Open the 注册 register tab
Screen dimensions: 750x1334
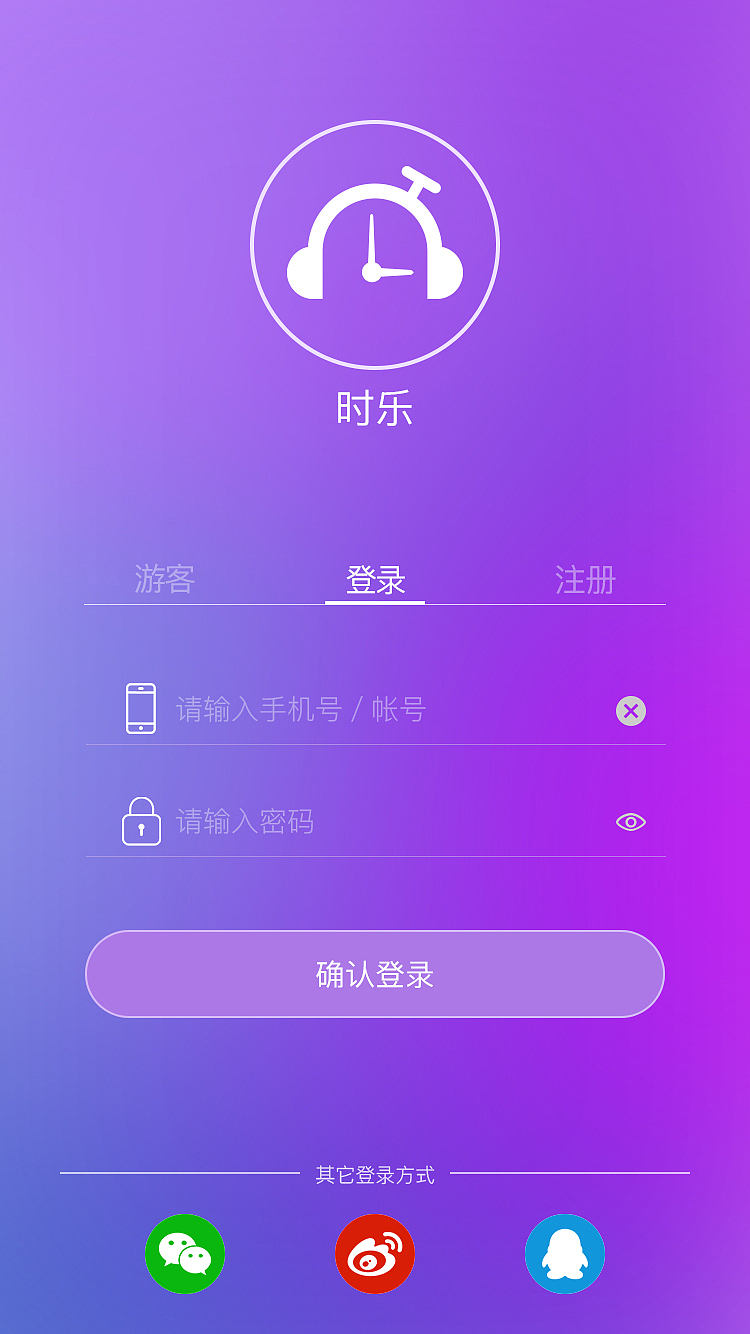point(585,580)
